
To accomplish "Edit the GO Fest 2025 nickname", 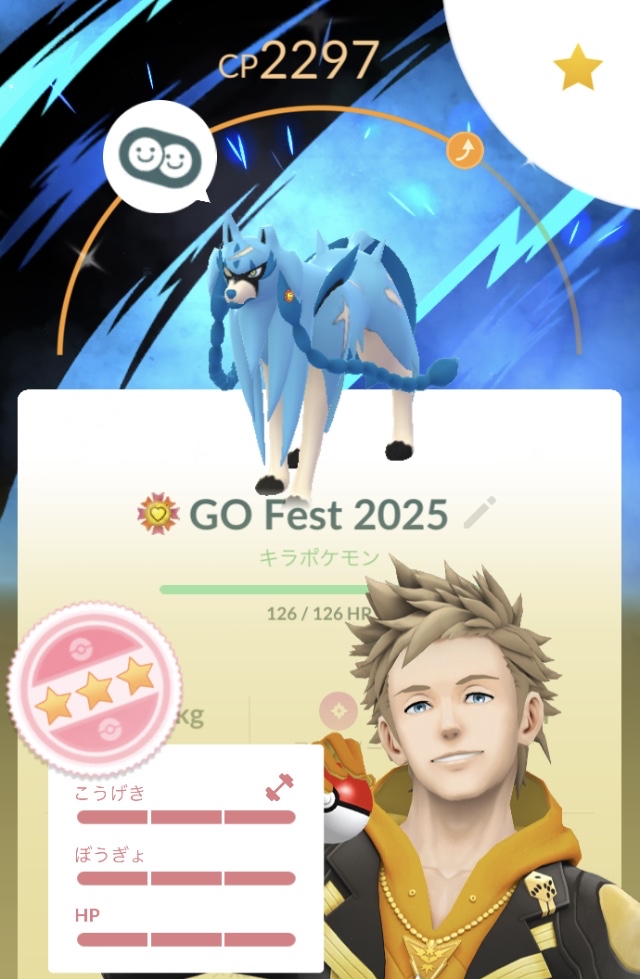I will point(480,514).
